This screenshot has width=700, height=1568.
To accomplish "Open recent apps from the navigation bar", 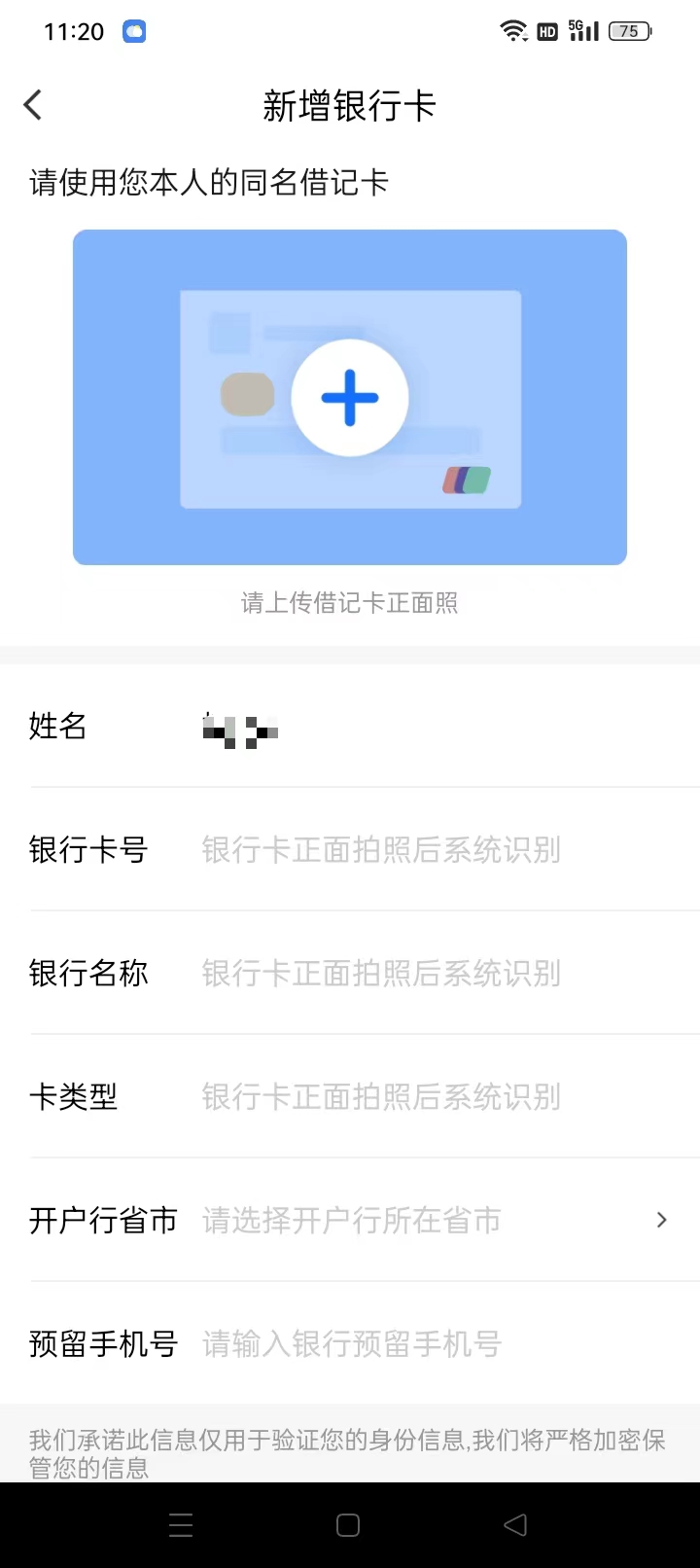I will 181,1525.
